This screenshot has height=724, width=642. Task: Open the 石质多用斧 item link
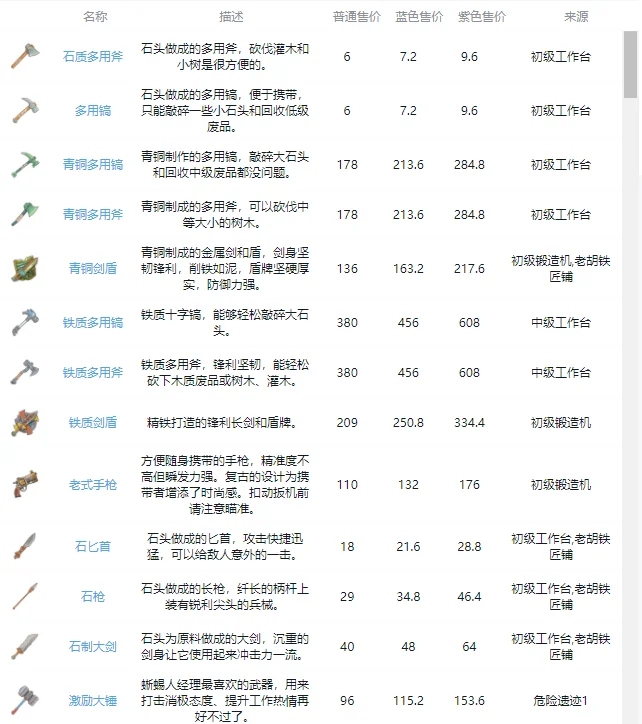click(93, 57)
